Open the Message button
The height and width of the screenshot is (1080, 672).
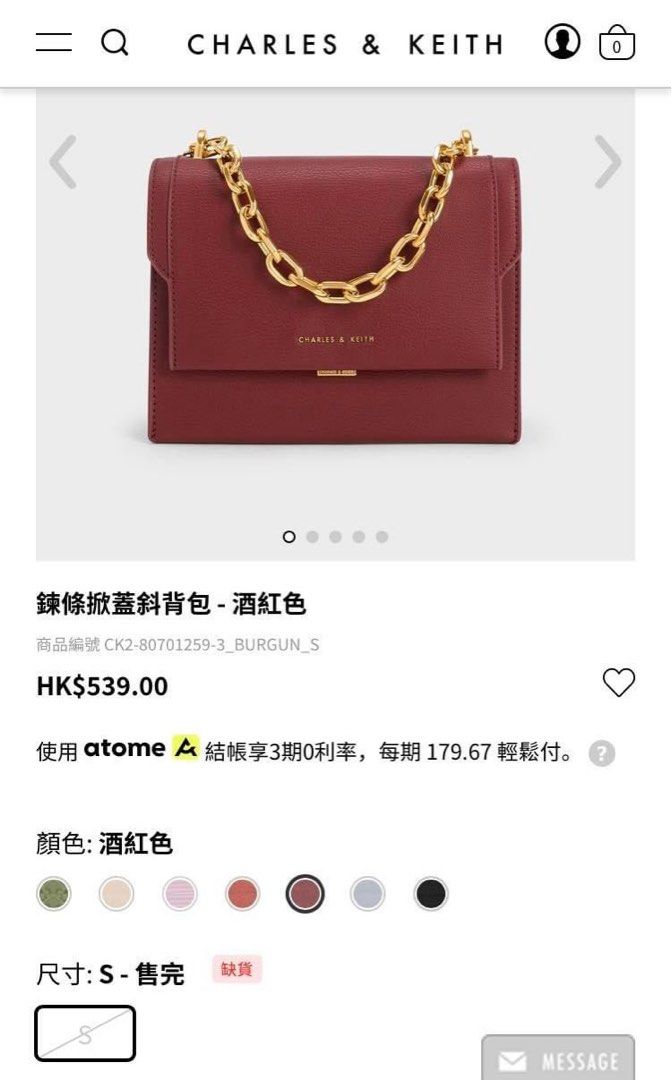point(558,1059)
